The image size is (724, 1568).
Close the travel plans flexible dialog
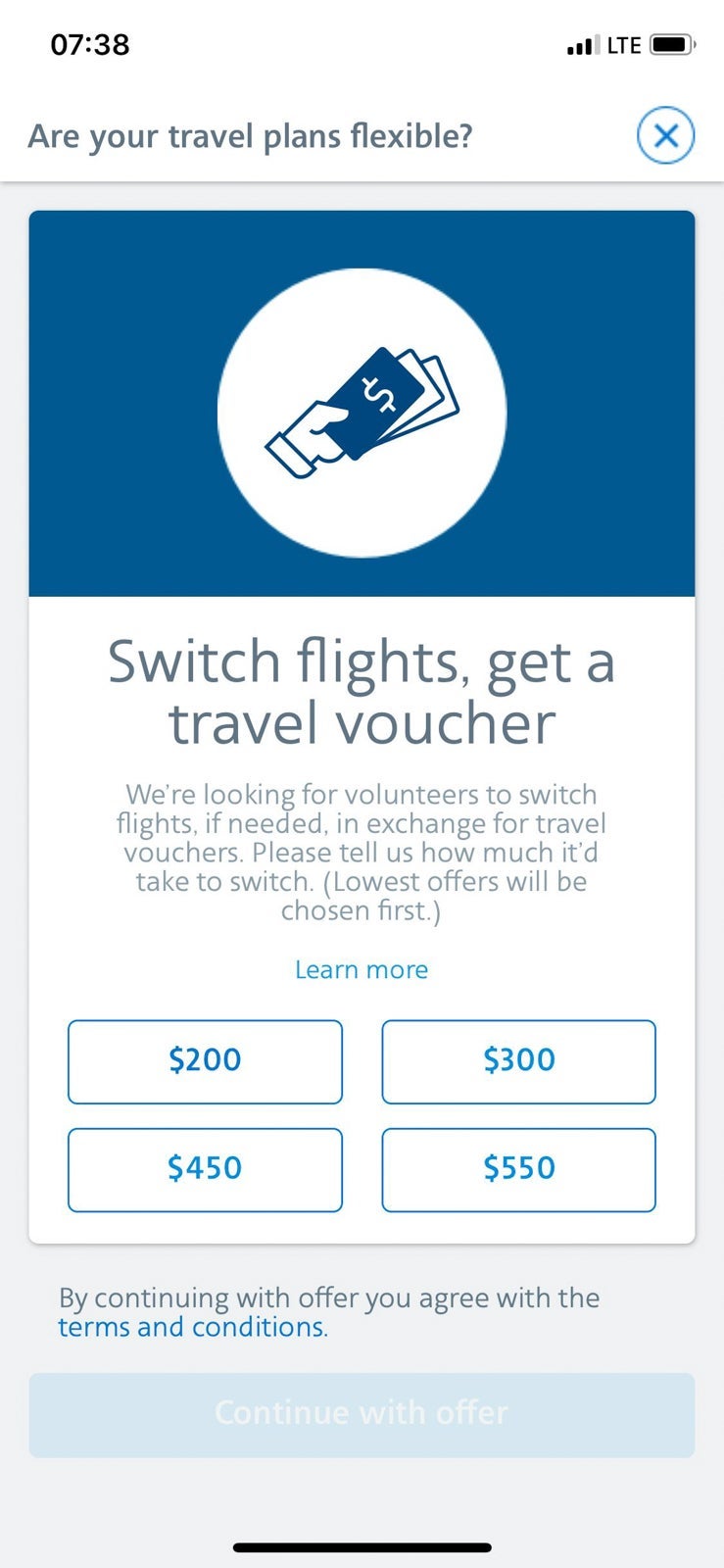point(665,135)
